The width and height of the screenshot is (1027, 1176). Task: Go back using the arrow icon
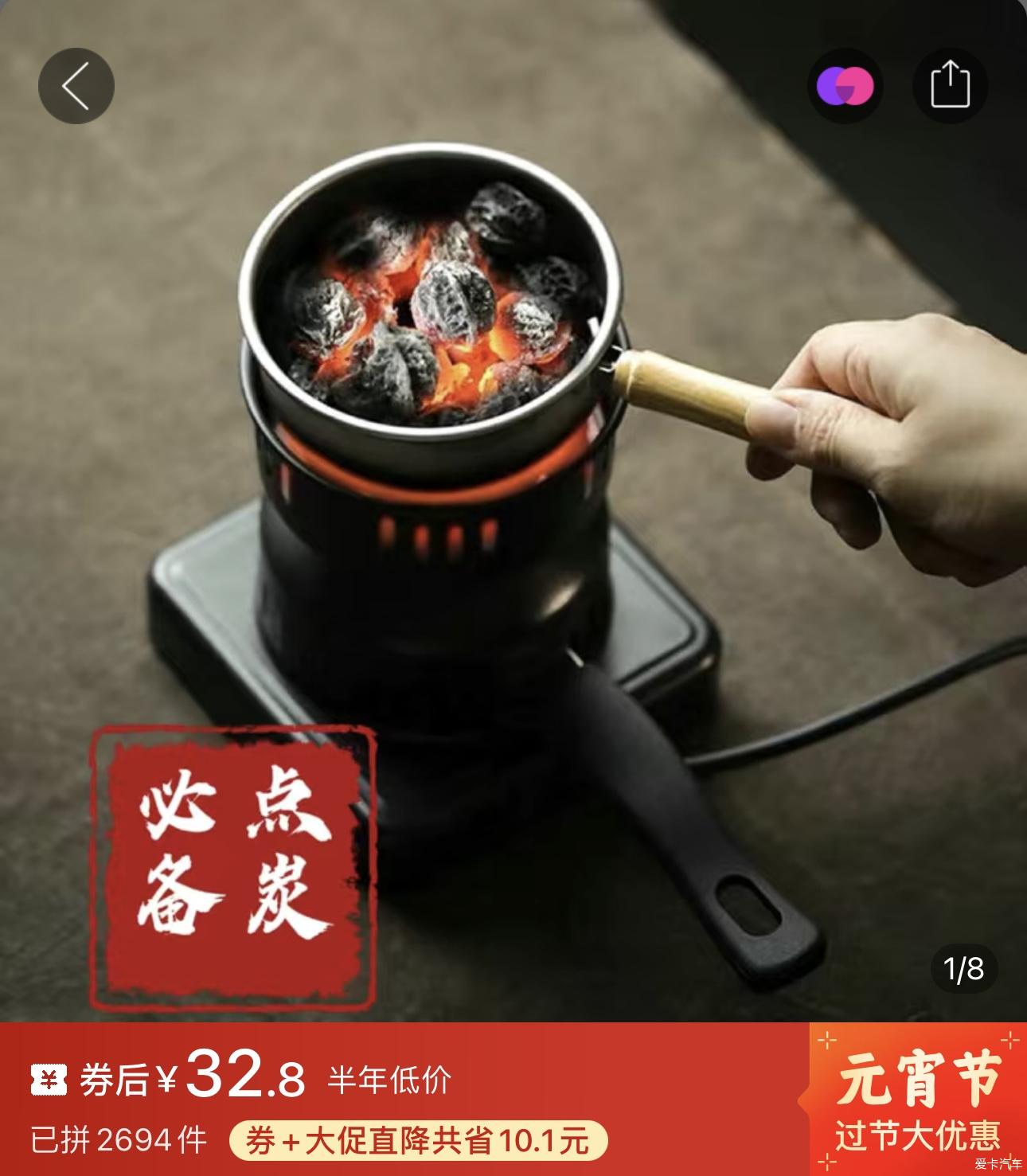point(76,86)
